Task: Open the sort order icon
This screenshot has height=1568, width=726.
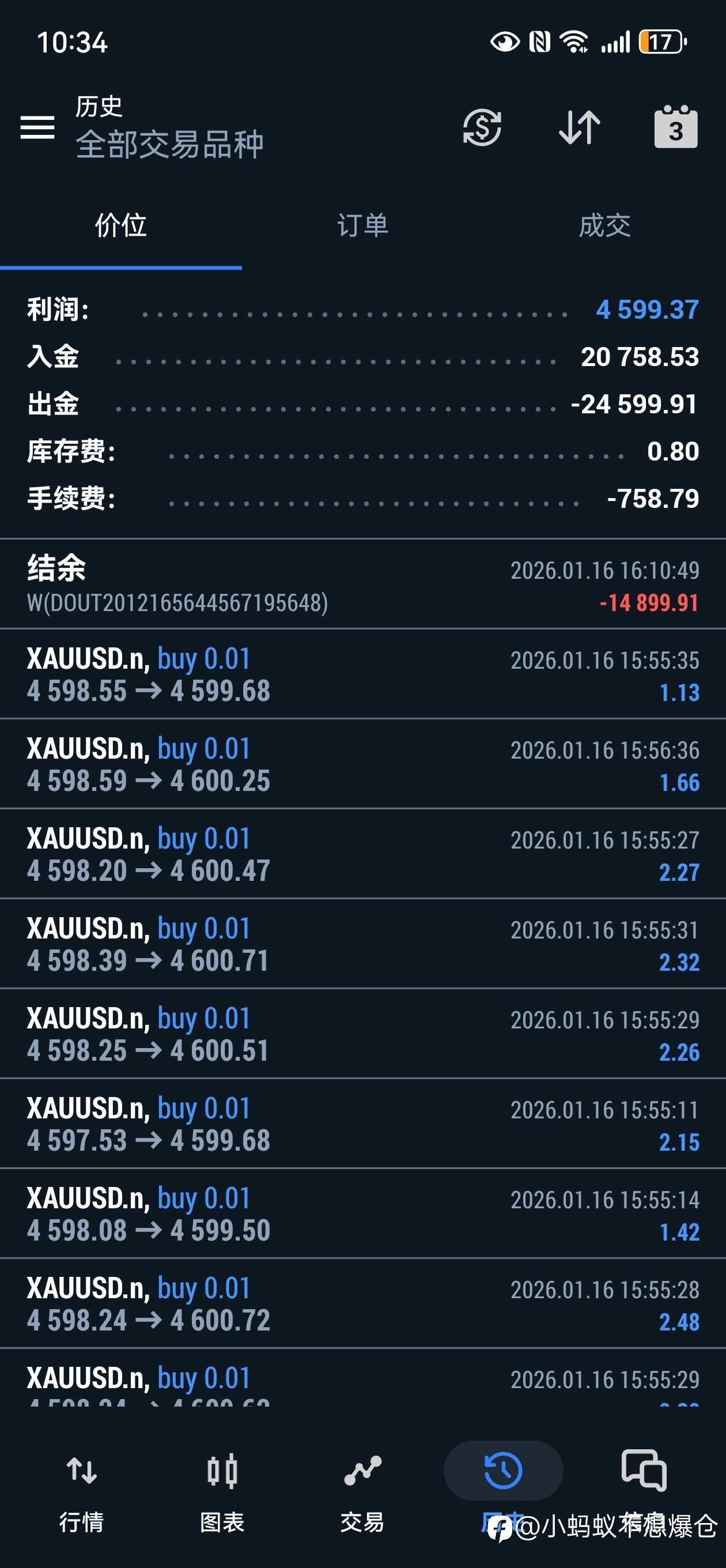Action: (577, 129)
